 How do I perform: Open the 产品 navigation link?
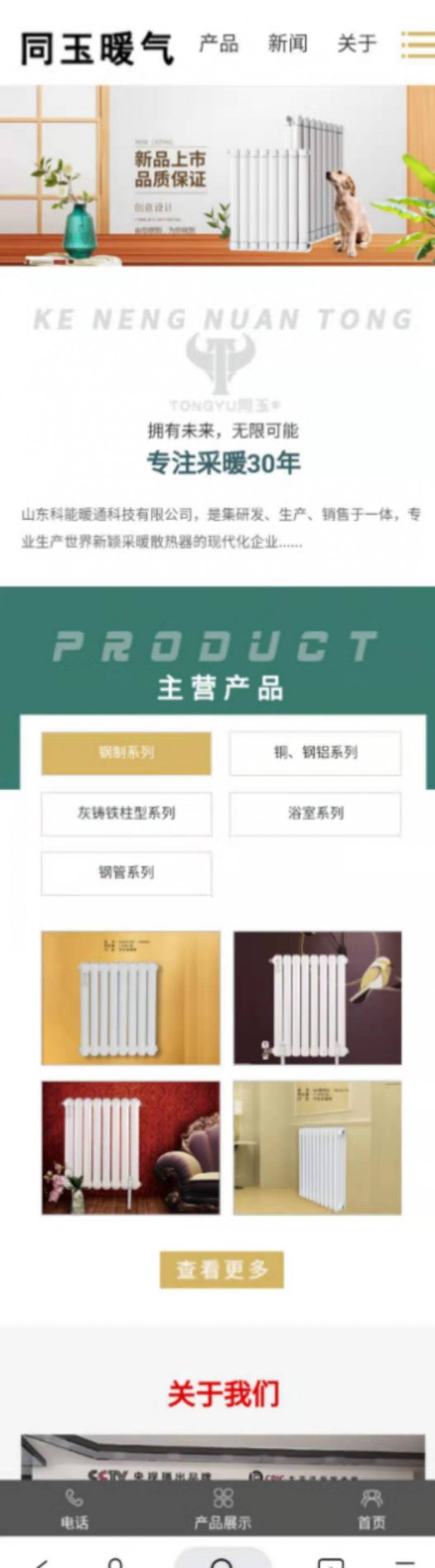(219, 45)
